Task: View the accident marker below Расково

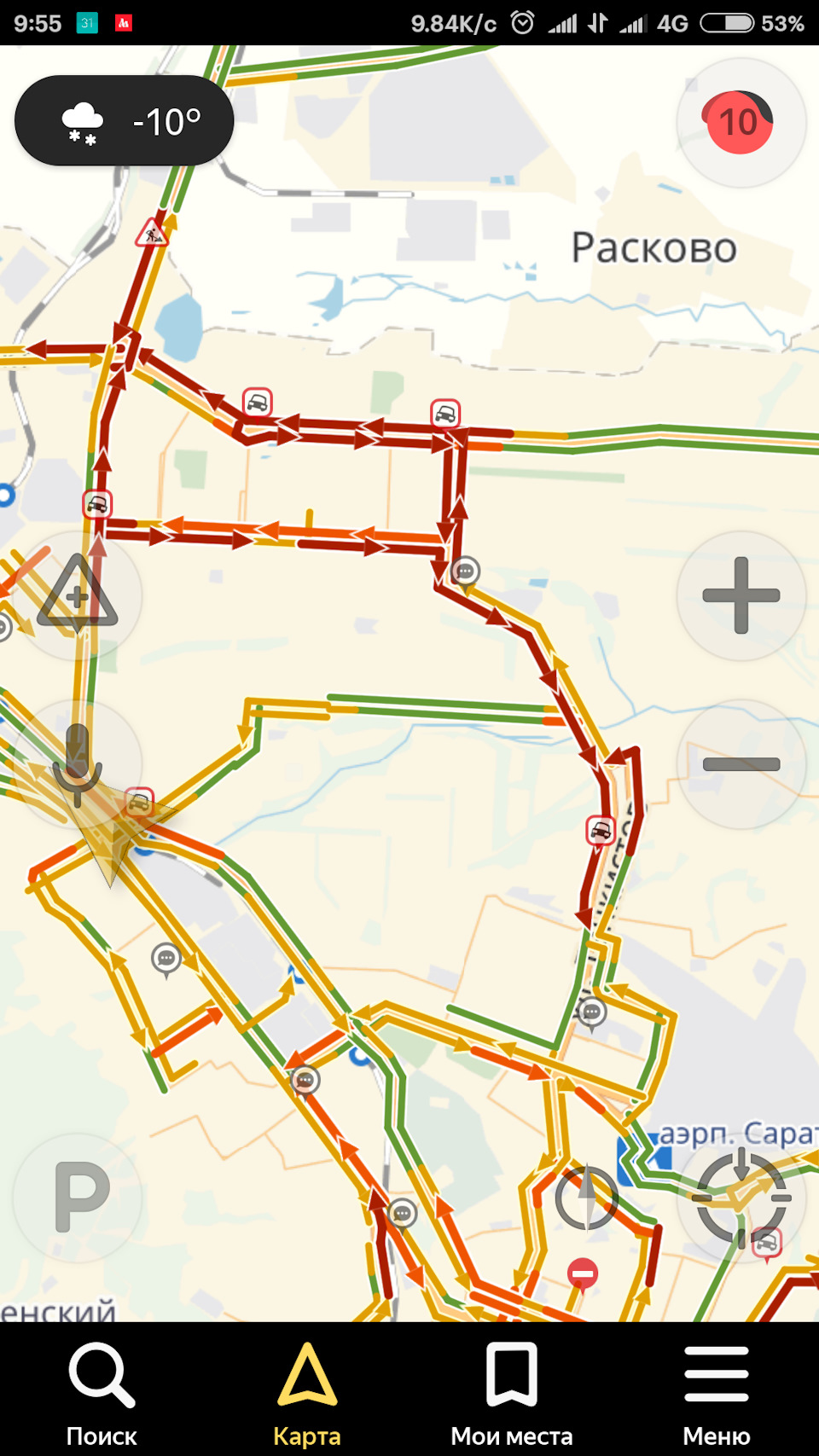Action: [x=445, y=414]
